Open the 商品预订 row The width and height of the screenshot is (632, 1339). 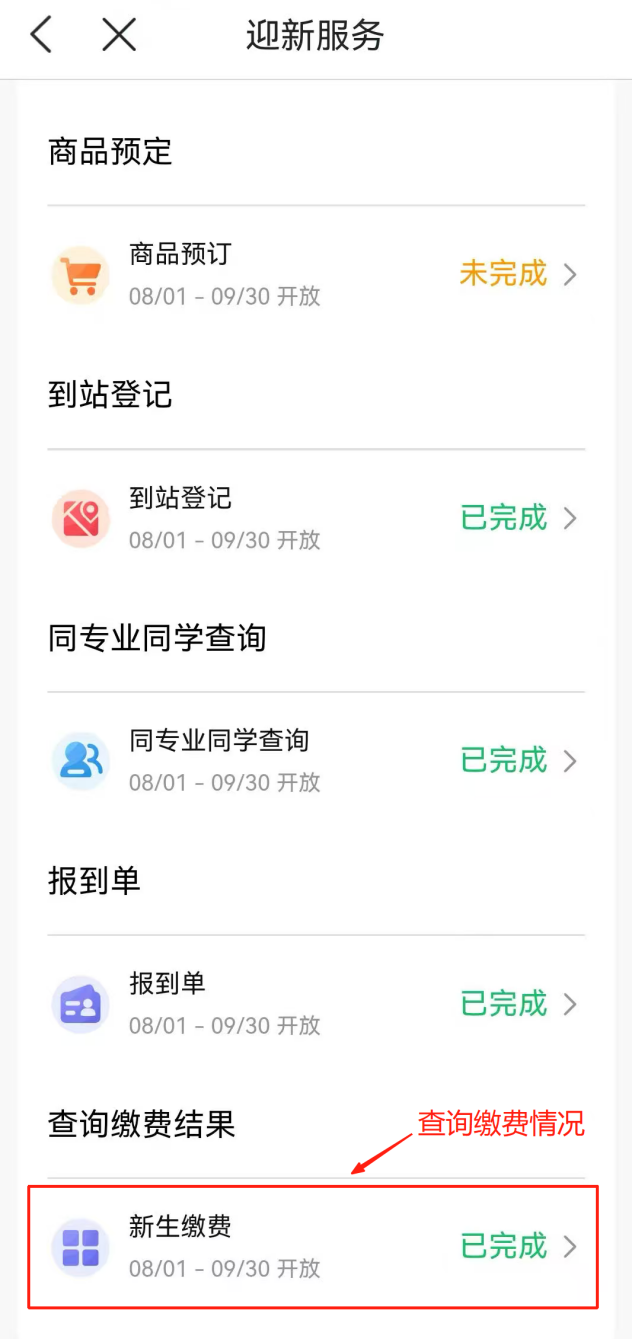[316, 274]
